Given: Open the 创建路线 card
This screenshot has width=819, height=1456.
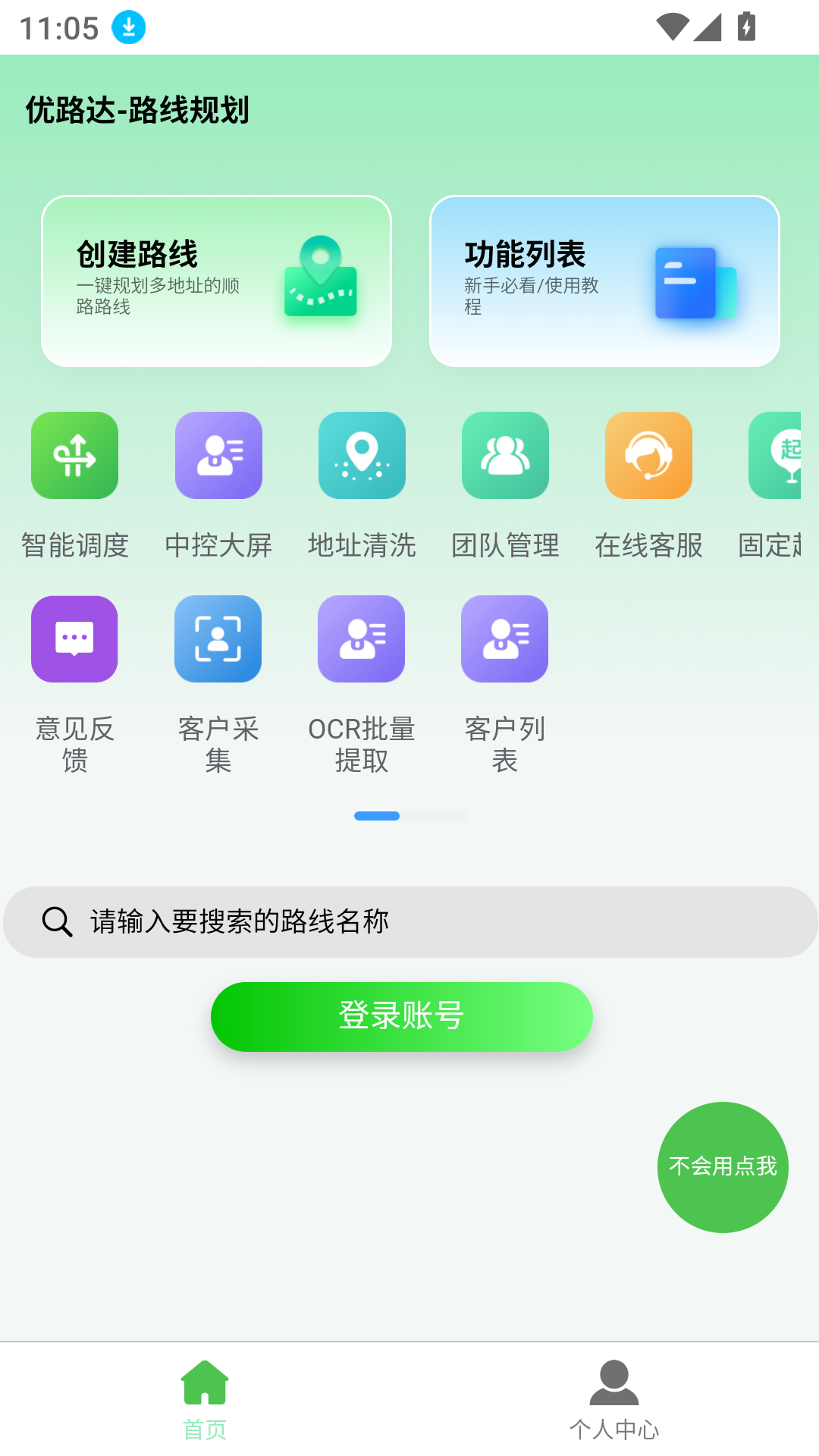Looking at the screenshot, I should tap(216, 281).
